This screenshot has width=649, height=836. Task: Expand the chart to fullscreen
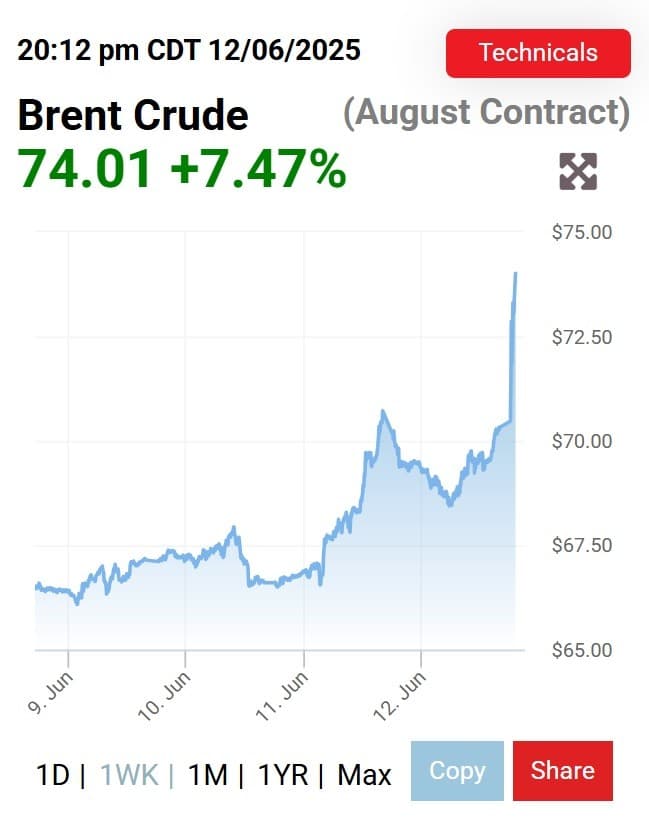[x=578, y=172]
